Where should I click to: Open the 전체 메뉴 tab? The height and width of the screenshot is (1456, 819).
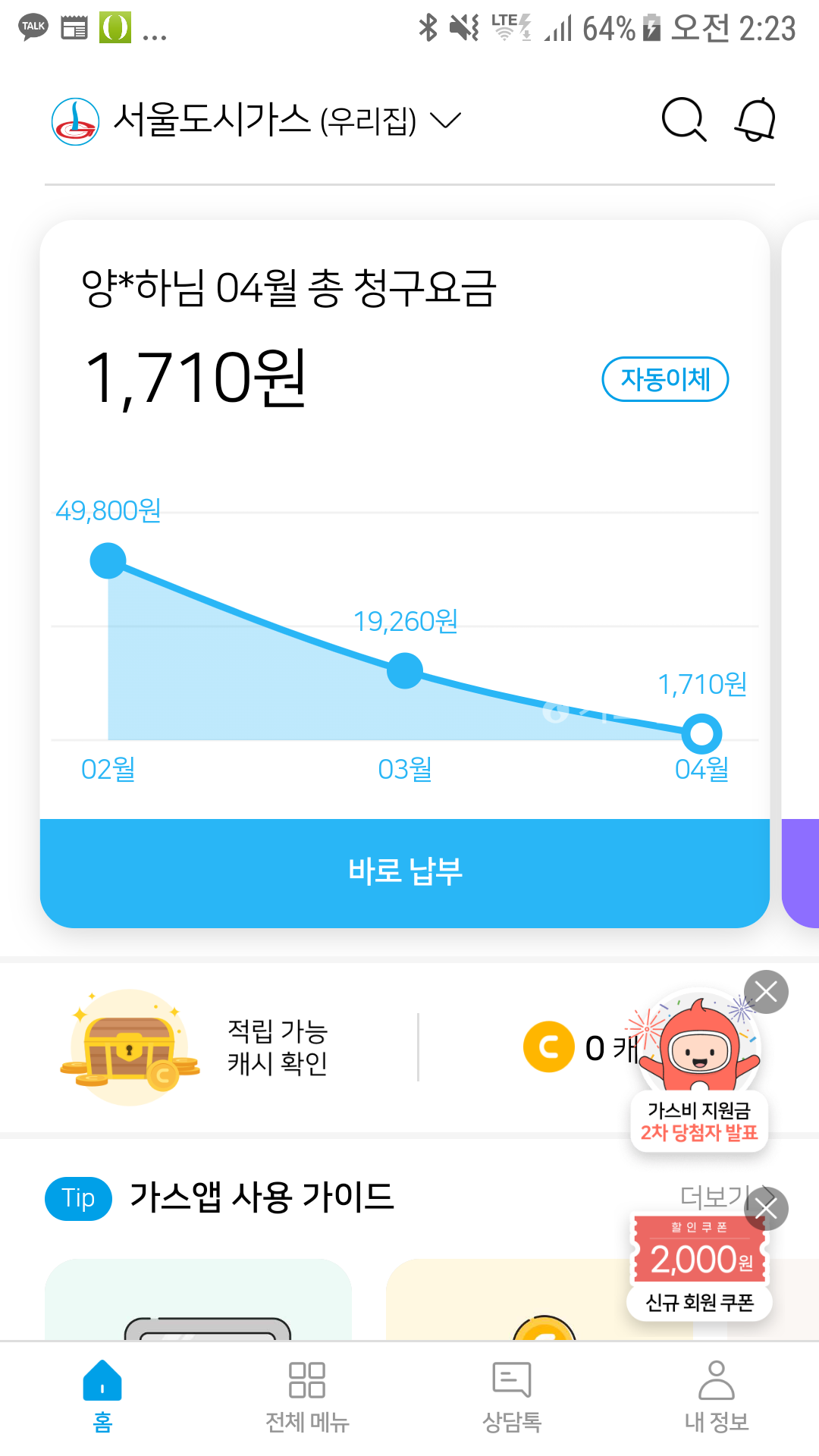307,1395
